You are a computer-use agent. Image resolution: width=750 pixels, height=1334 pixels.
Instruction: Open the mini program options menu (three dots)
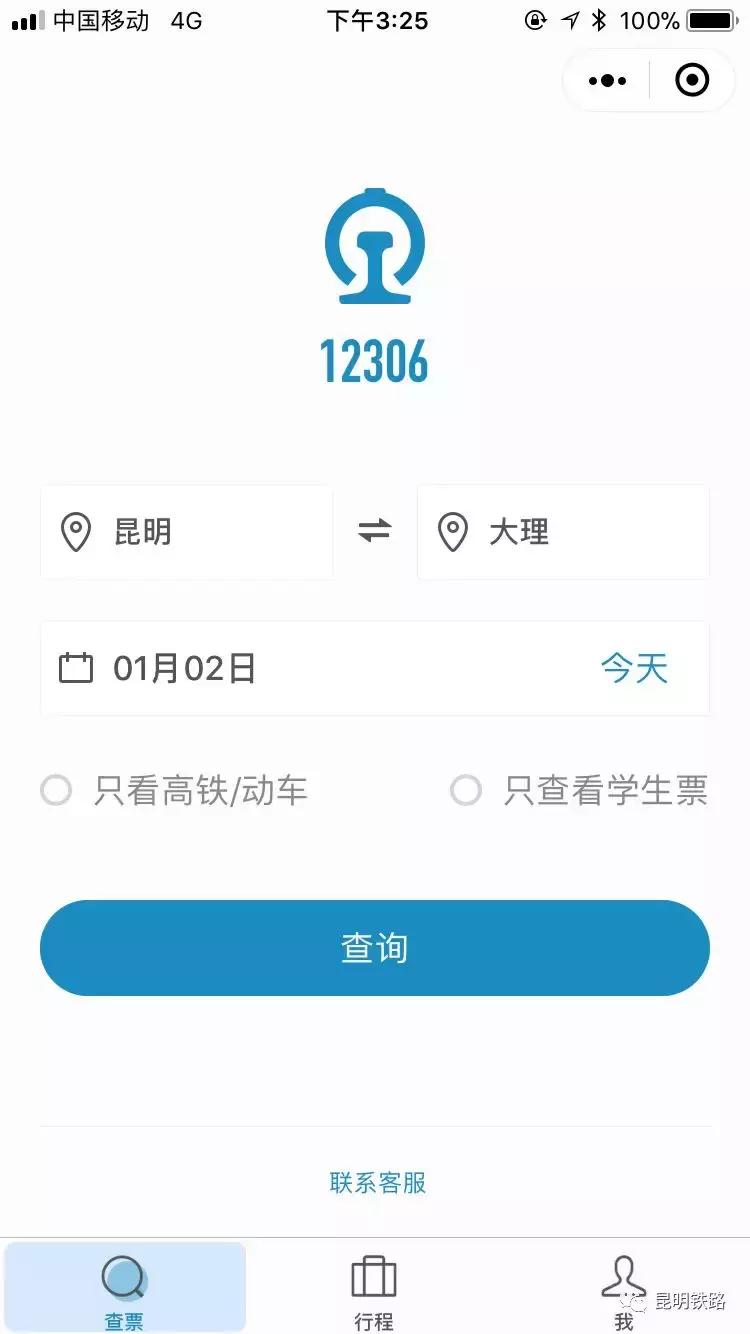pos(606,80)
